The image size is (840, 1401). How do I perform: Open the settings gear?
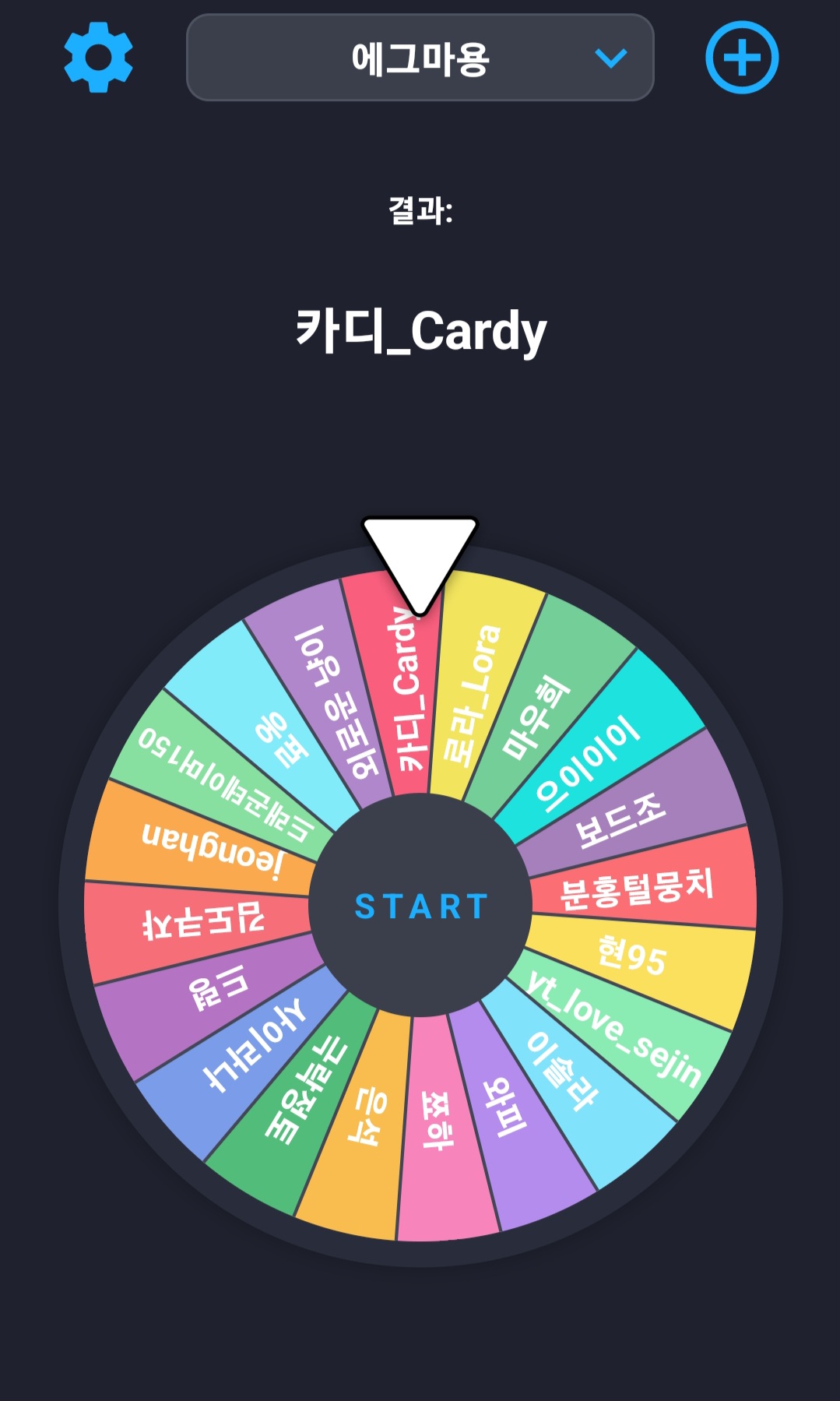98,58
